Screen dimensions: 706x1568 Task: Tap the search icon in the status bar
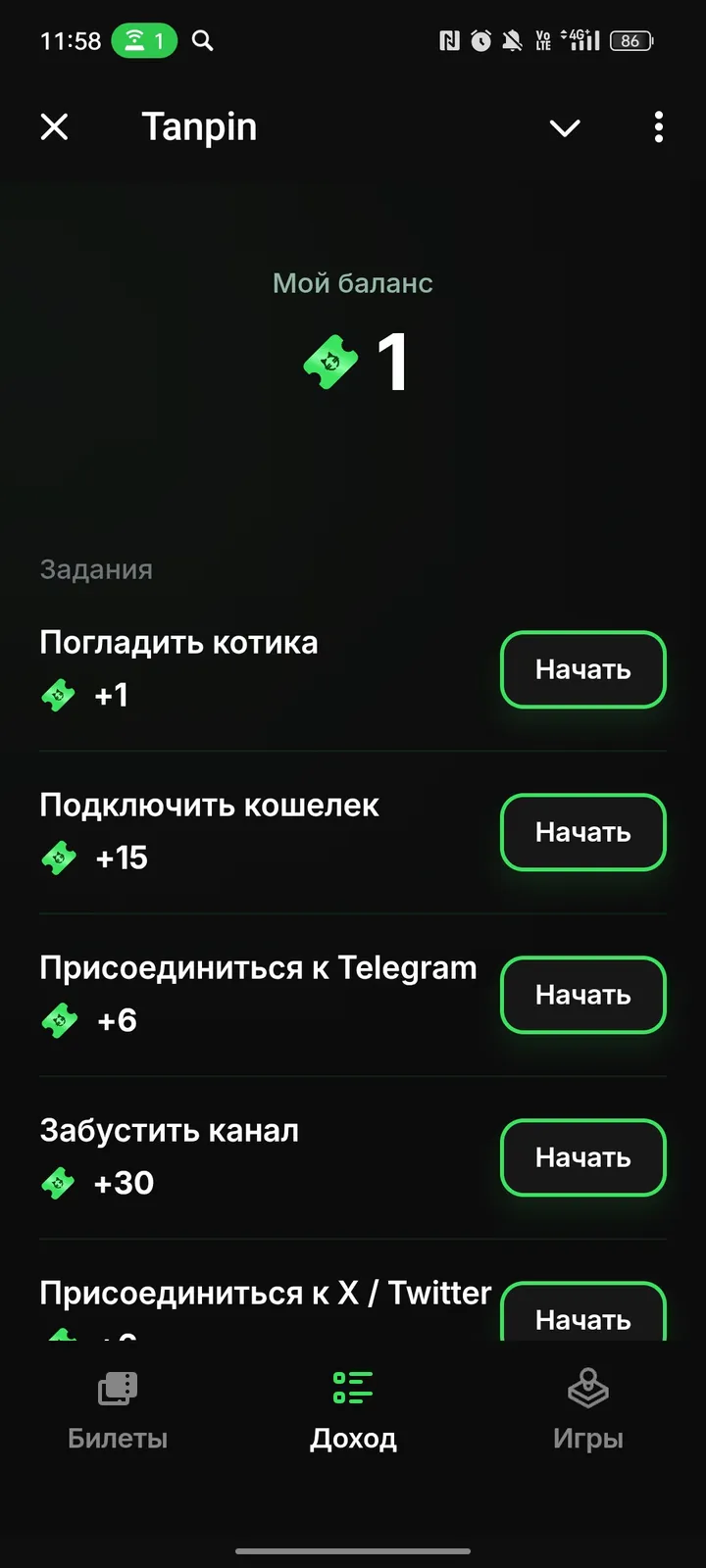[x=202, y=41]
